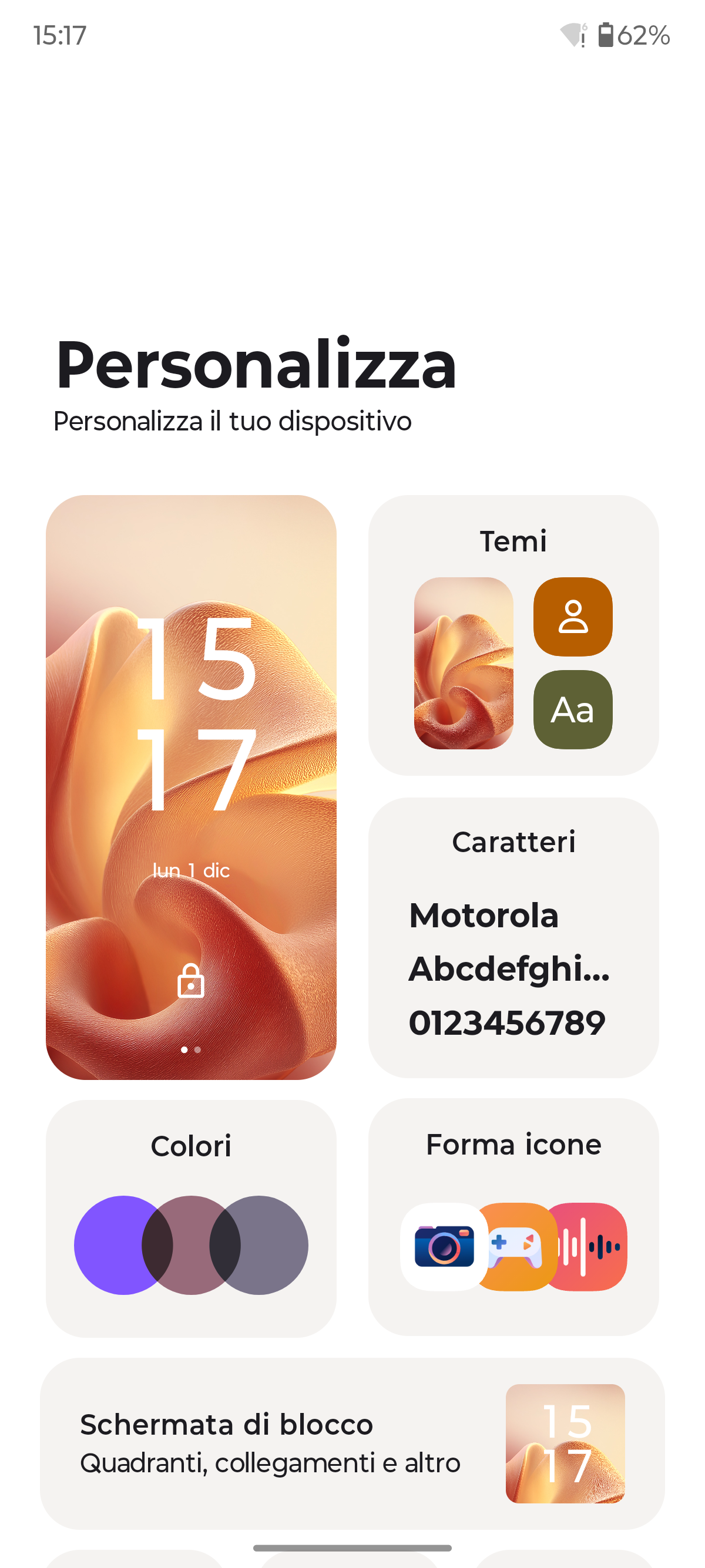Open the Forma icone card
The height and width of the screenshot is (1568, 705).
click(513, 1216)
